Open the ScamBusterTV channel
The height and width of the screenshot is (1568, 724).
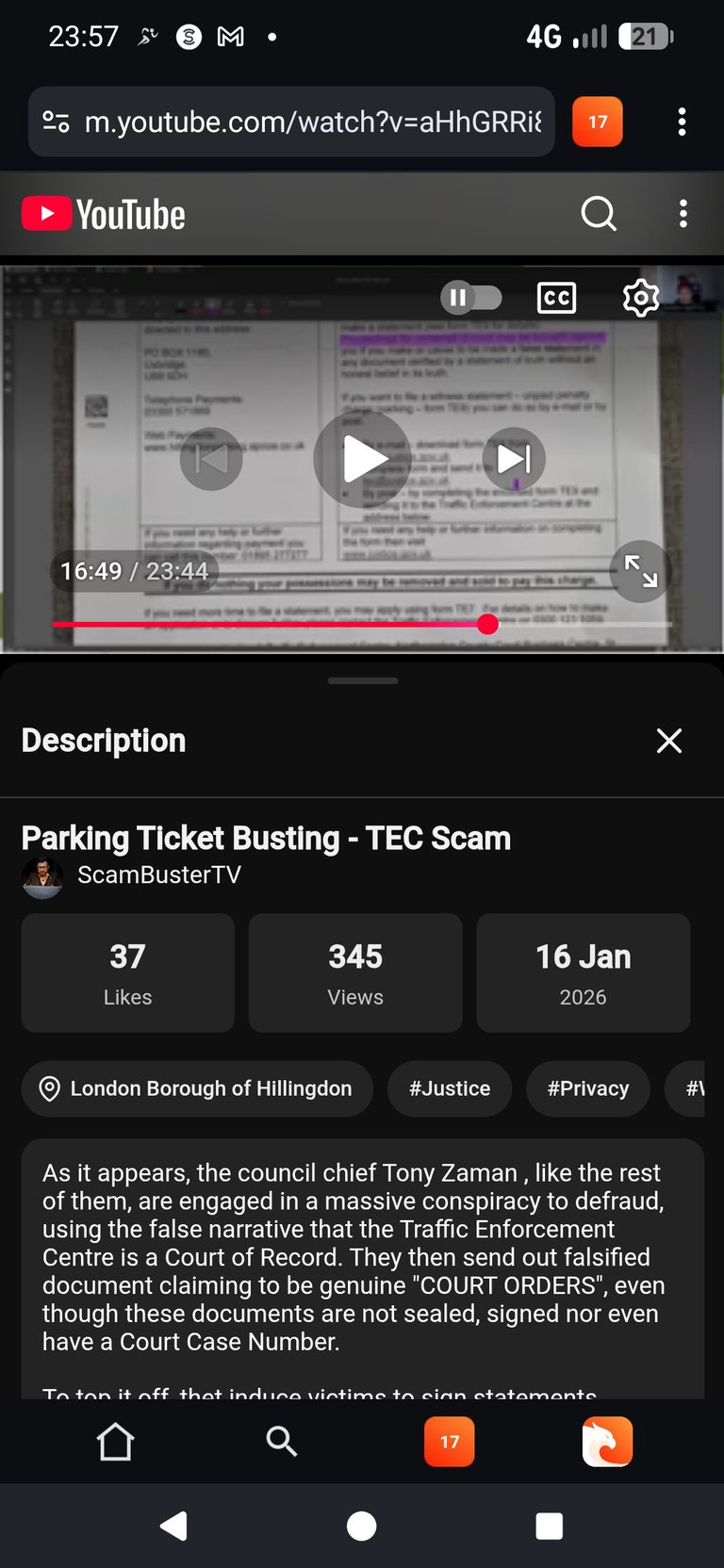pyautogui.click(x=158, y=875)
